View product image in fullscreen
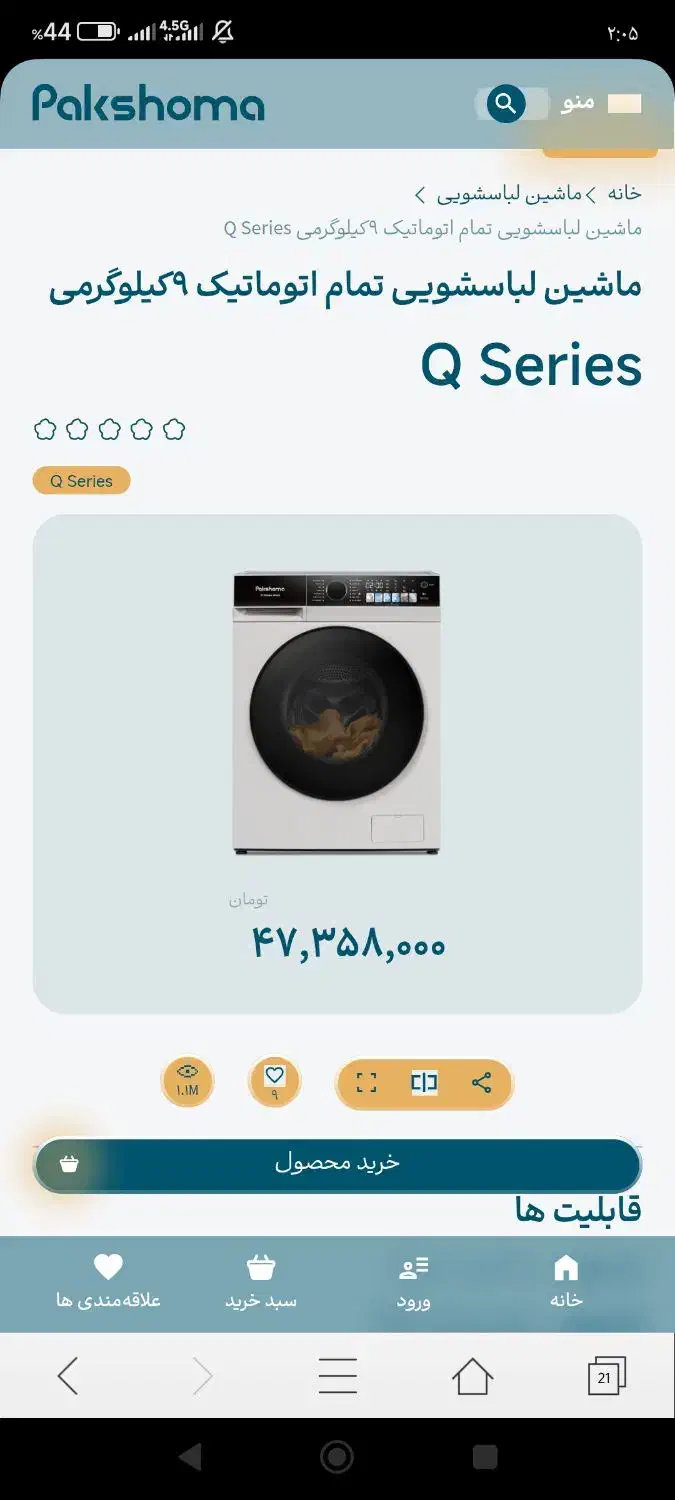The width and height of the screenshot is (675, 1500). [x=367, y=1083]
